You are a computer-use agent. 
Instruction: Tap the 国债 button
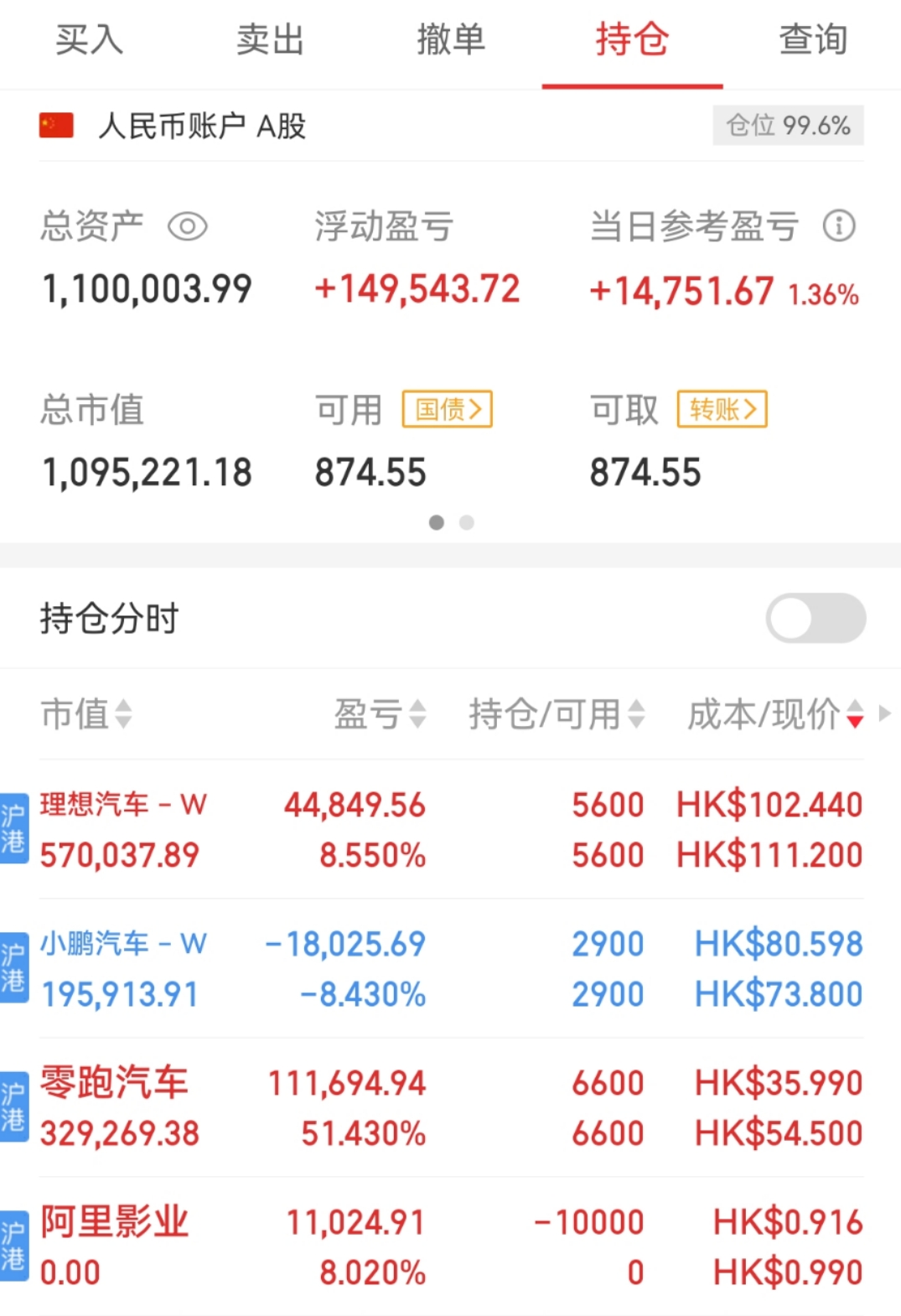point(448,409)
